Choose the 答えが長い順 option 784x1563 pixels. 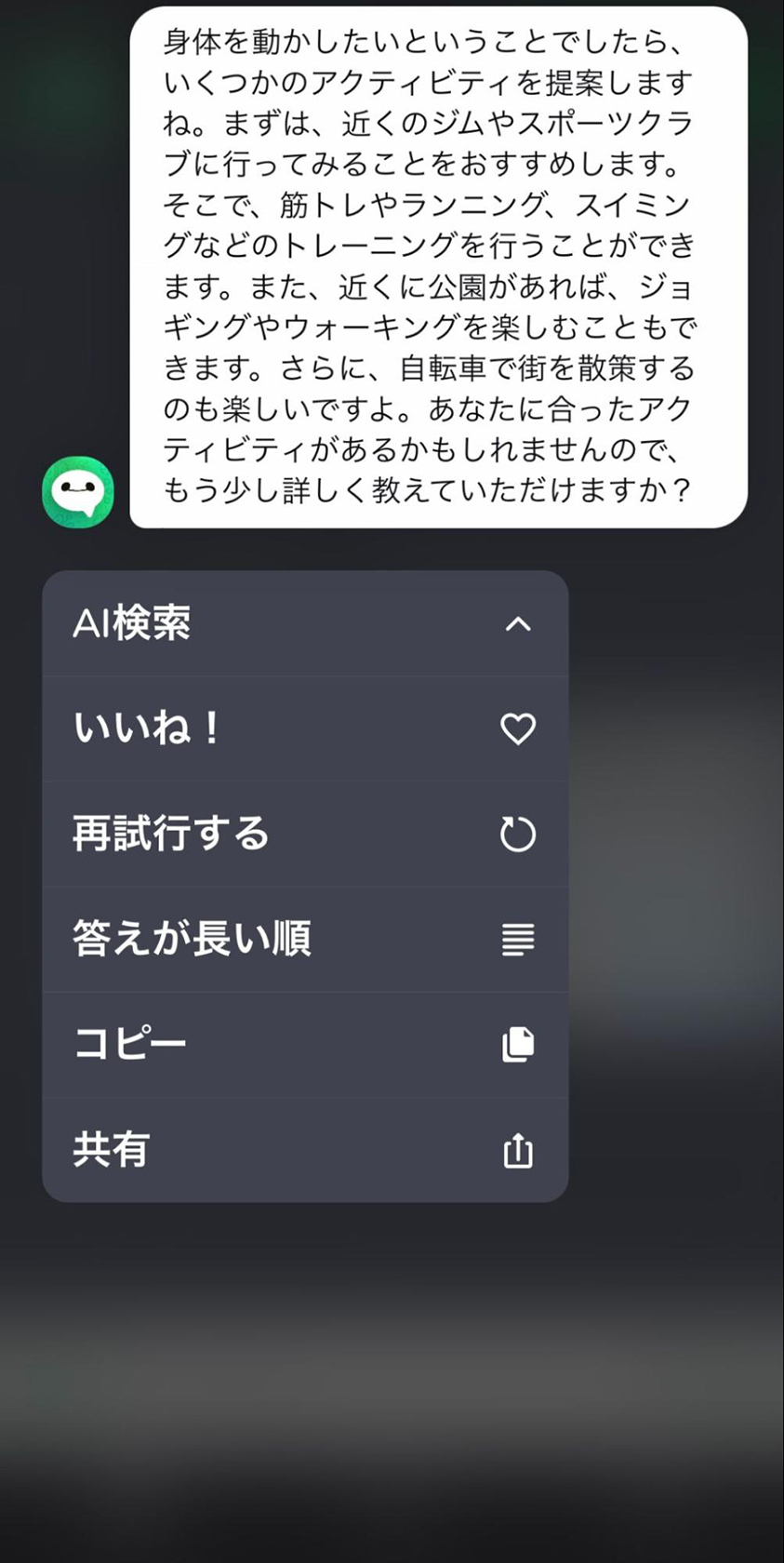coord(305,939)
